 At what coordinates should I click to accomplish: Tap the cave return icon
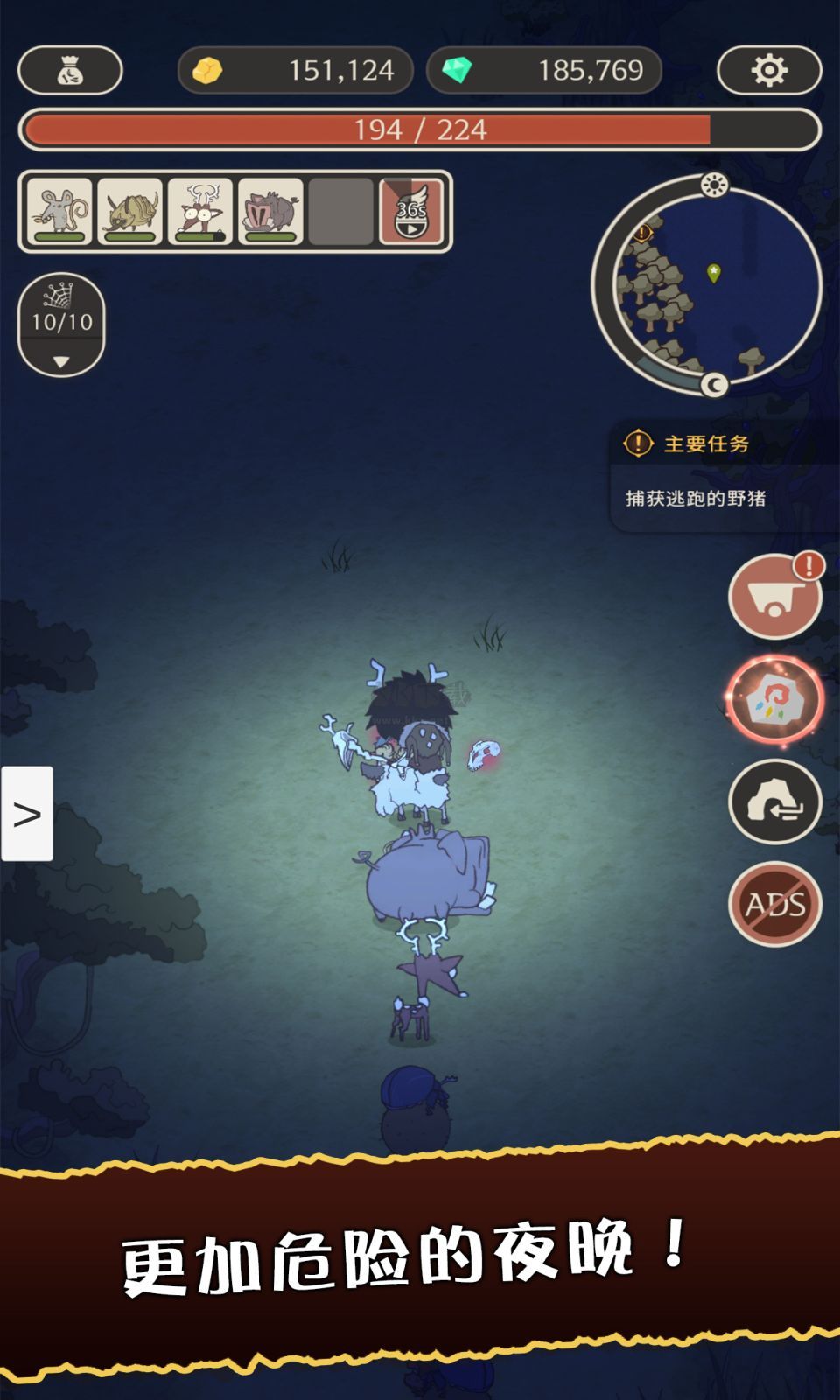[x=773, y=802]
